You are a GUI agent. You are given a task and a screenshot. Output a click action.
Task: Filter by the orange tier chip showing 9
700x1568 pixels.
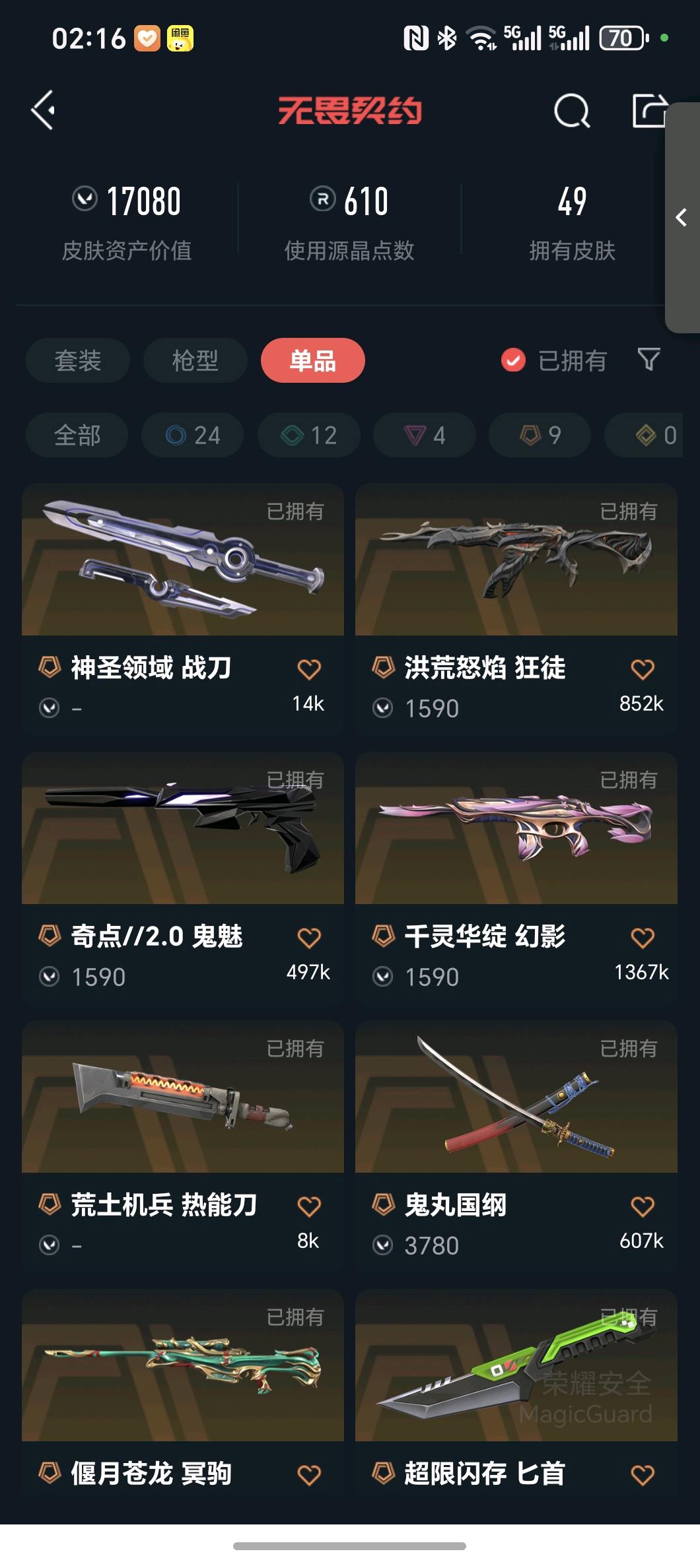pyautogui.click(x=540, y=436)
